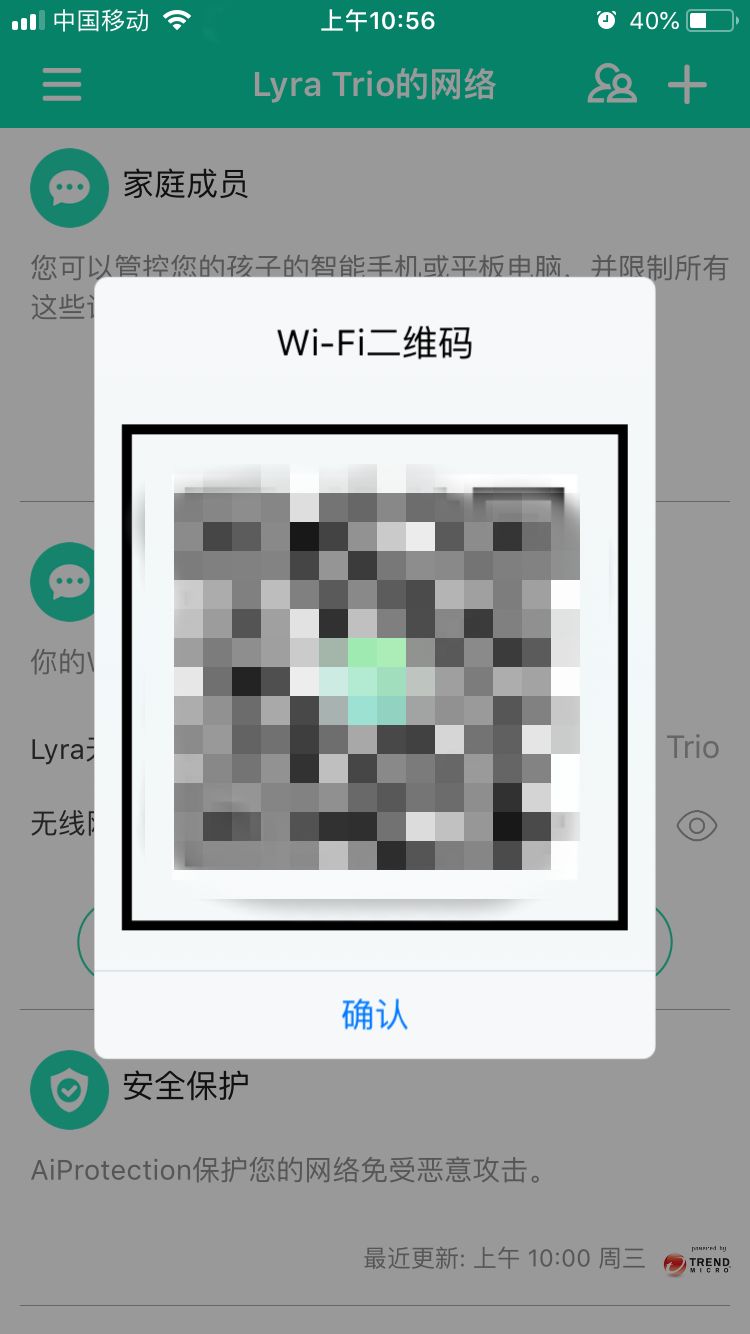Screen dimensions: 750x1334
Task: Open the family members icon in header
Action: point(612,85)
